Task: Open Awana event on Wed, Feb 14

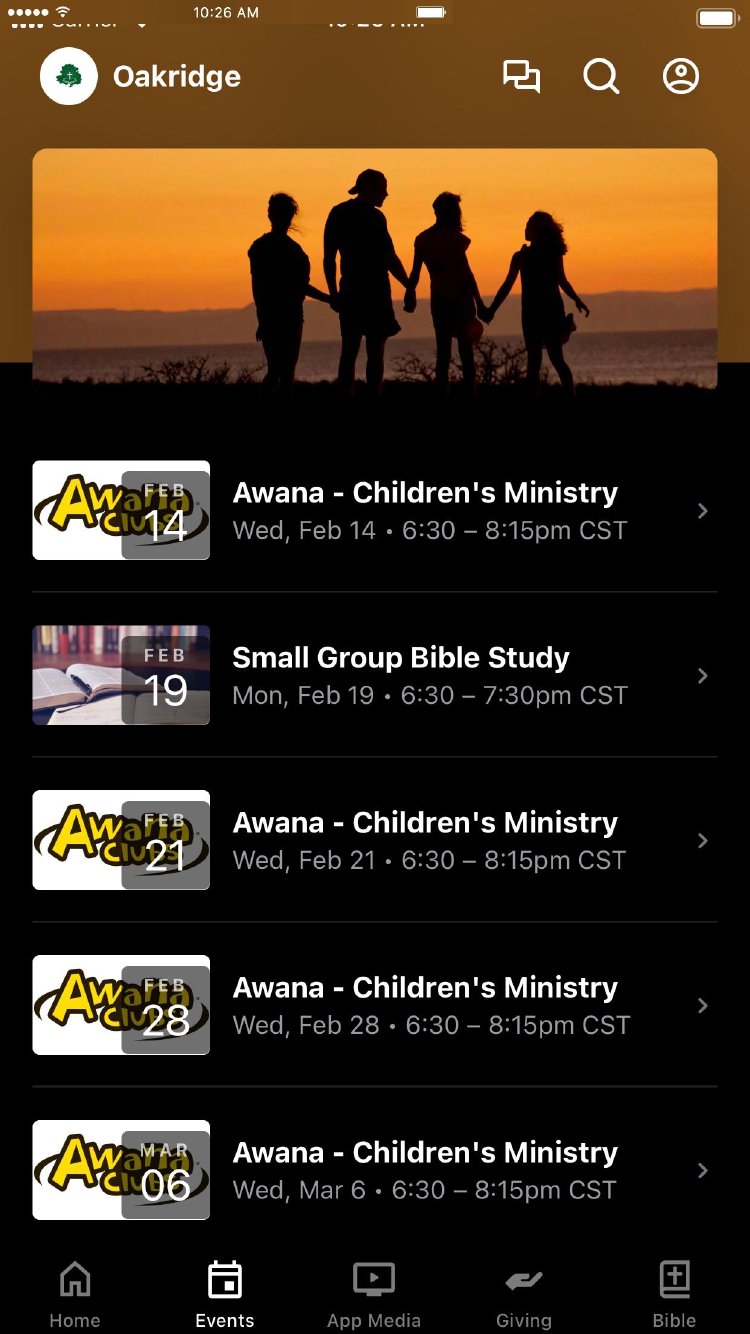Action: click(x=375, y=510)
